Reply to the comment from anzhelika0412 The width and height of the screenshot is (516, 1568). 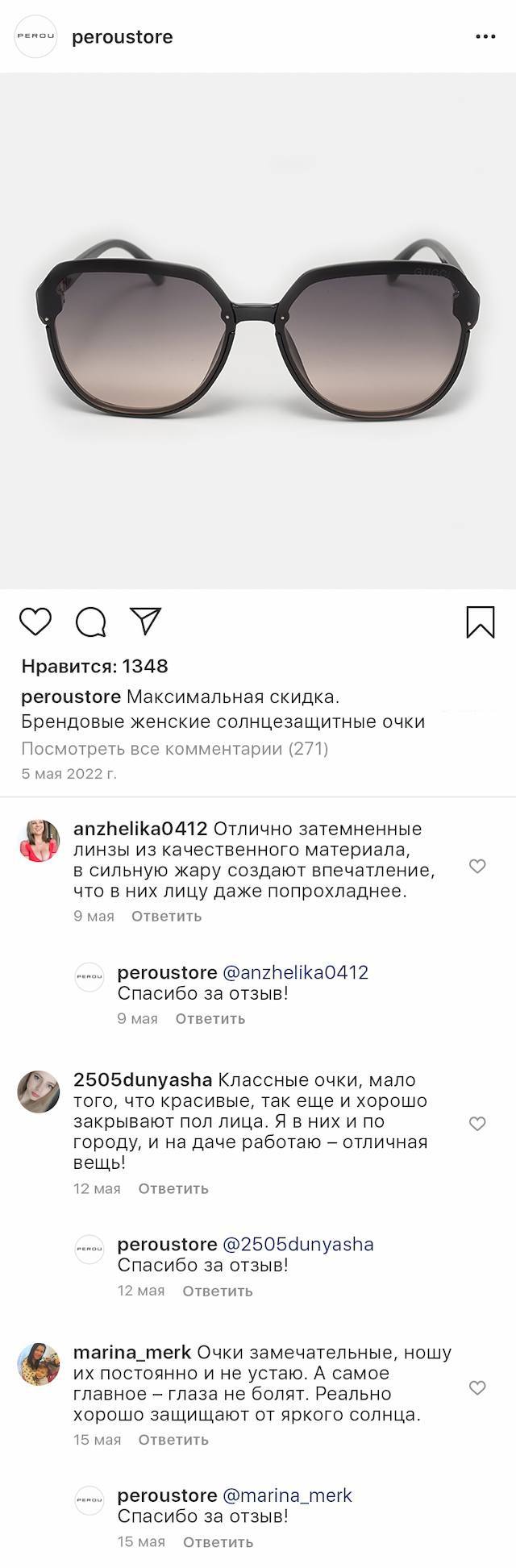pos(166,916)
